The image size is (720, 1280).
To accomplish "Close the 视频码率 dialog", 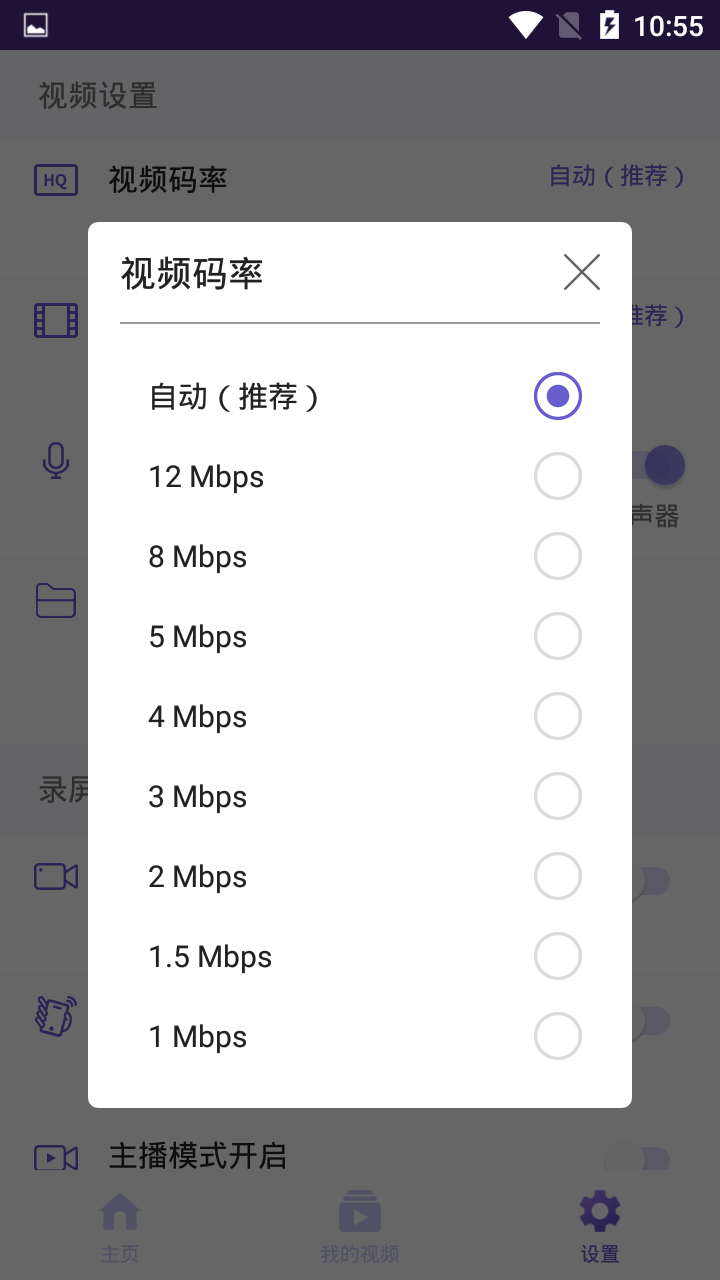I will [x=581, y=271].
